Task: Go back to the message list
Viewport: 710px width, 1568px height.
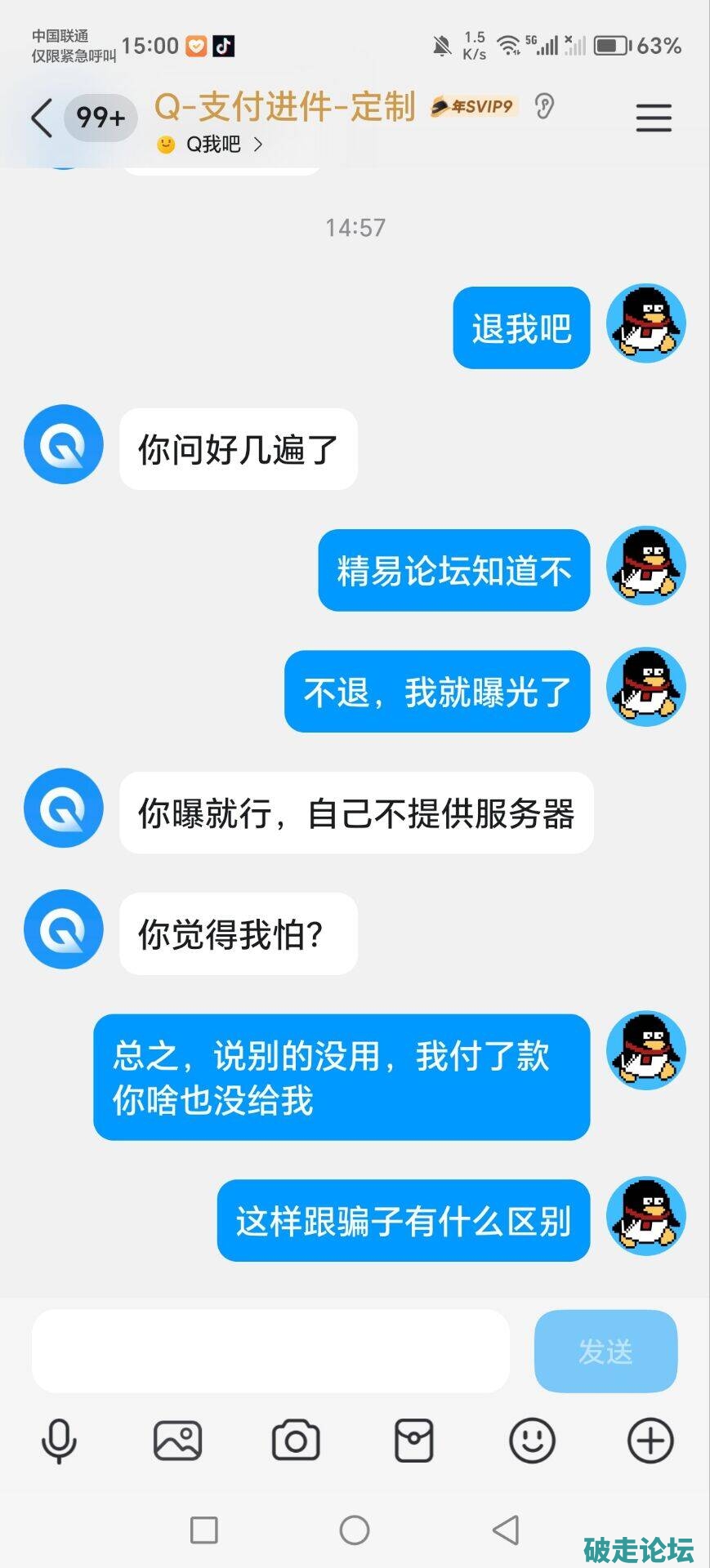Action: point(42,118)
